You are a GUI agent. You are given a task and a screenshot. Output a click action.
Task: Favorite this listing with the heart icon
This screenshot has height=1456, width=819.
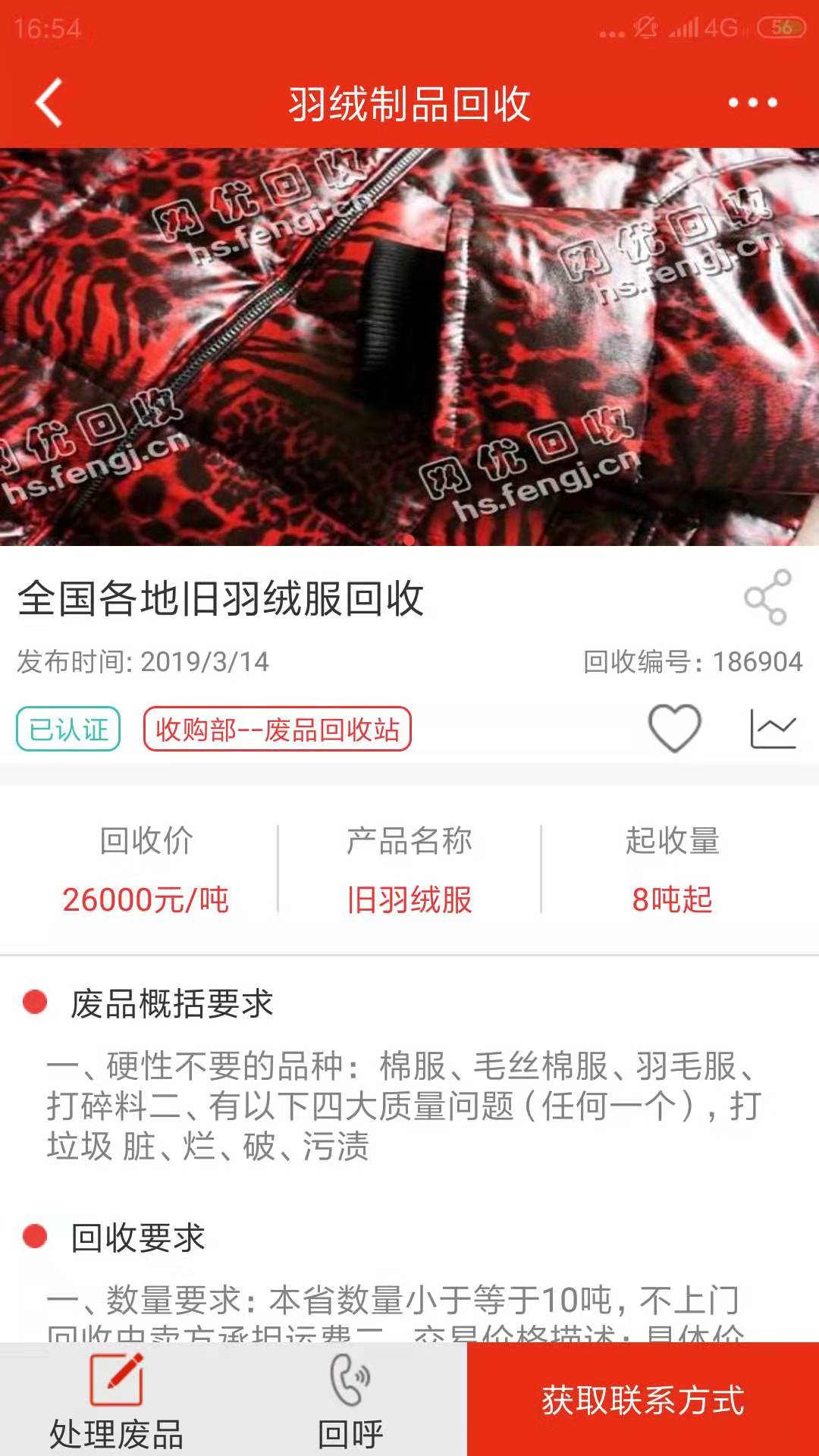click(674, 728)
